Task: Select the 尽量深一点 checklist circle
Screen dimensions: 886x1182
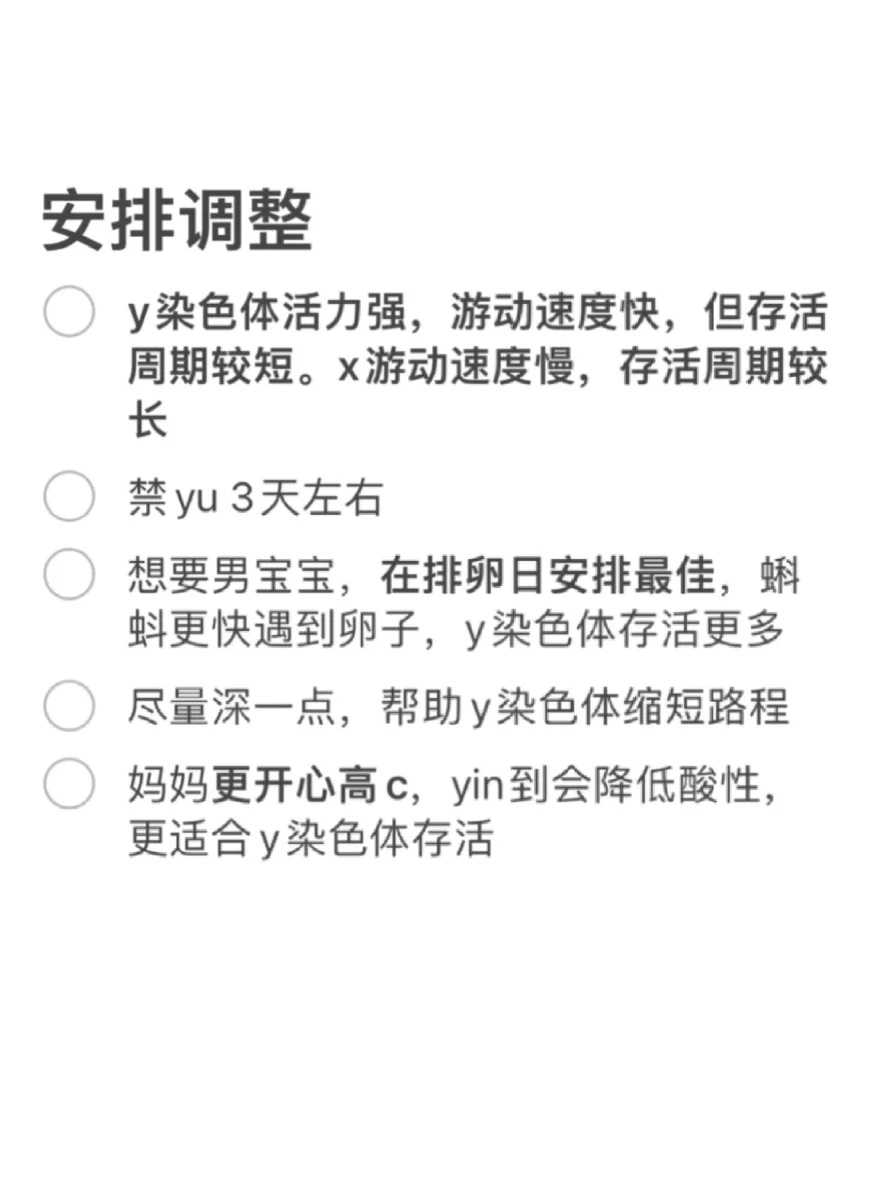Action: coord(69,705)
